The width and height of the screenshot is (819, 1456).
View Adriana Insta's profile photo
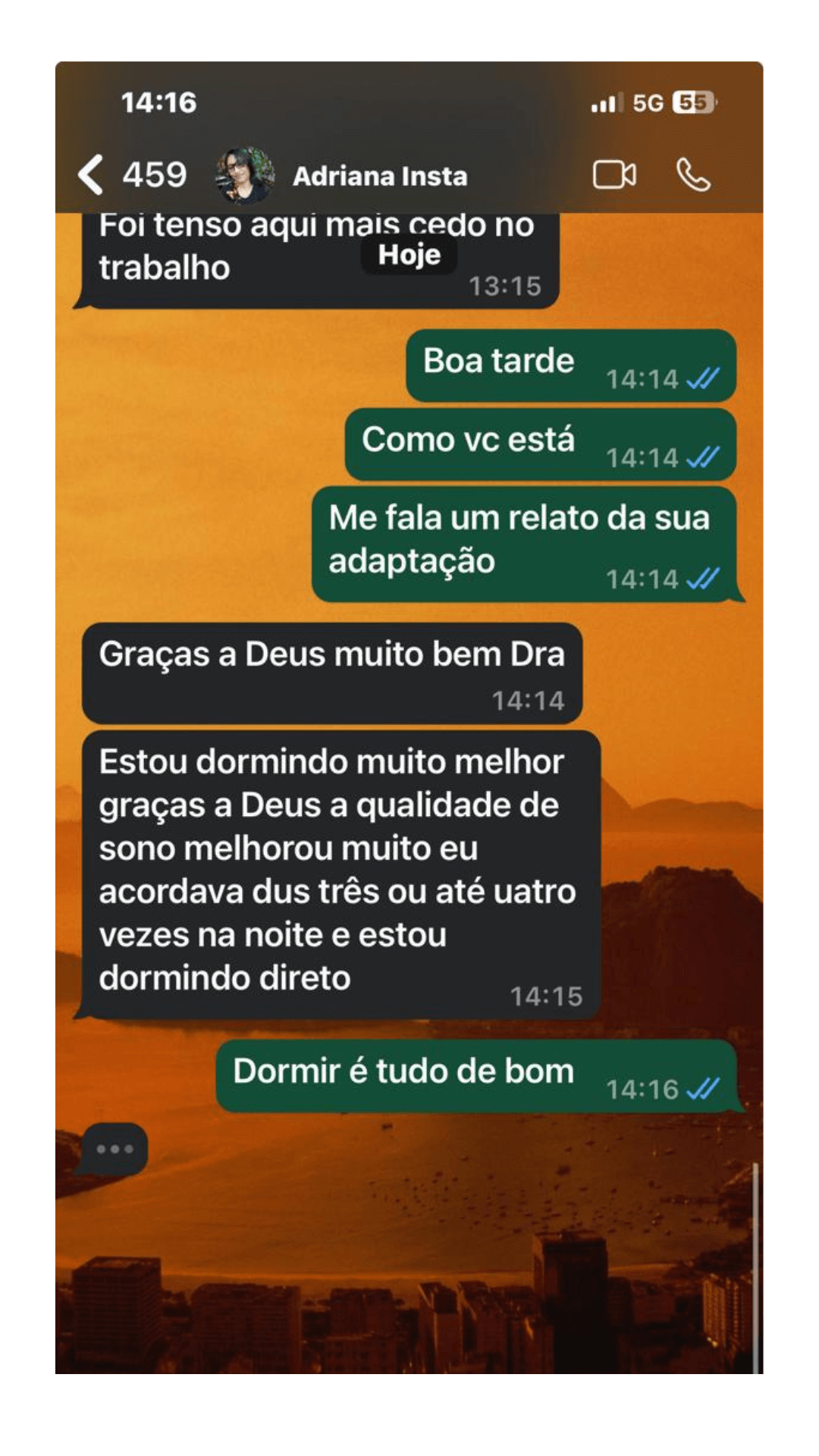[x=244, y=176]
